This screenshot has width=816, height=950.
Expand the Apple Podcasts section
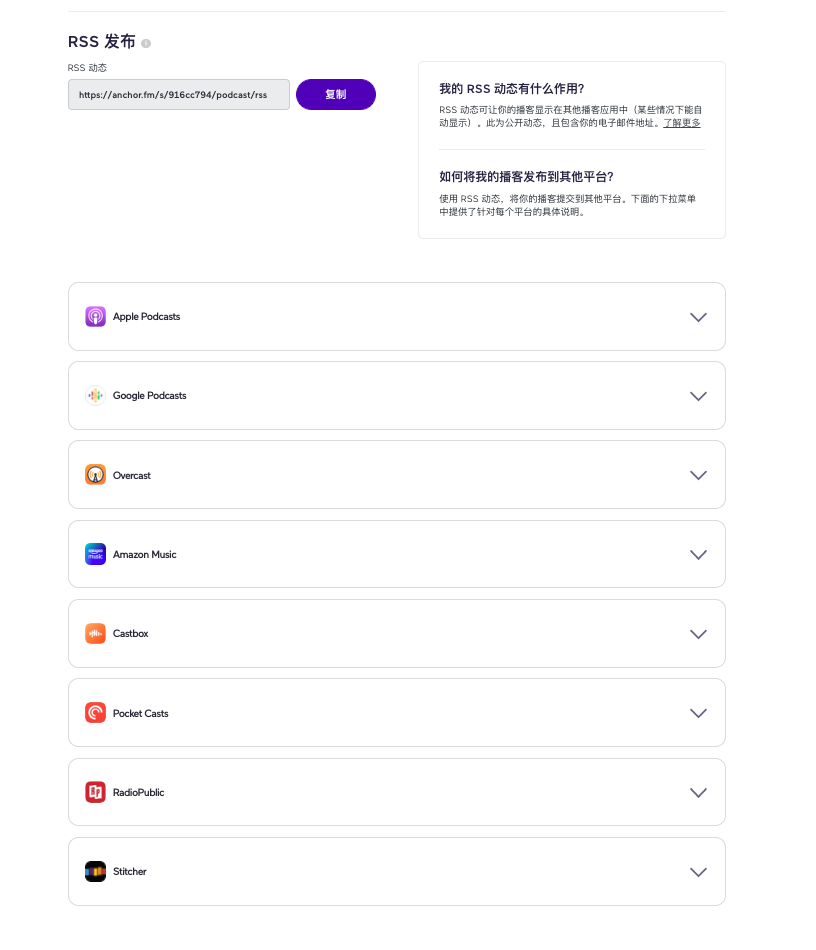click(x=698, y=317)
